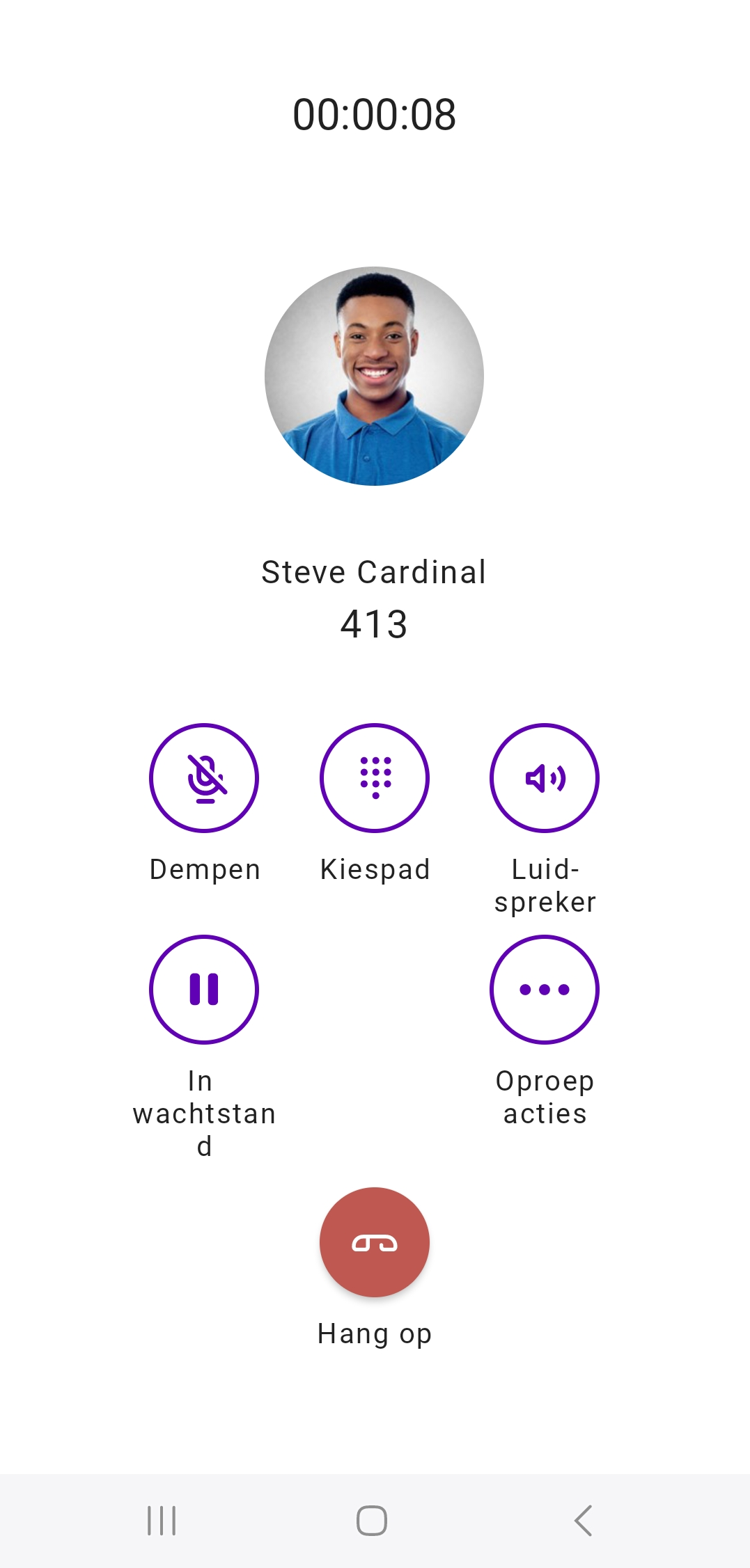Open the Kiespad dial pad
Screen dimensions: 750x1568
[x=375, y=777]
